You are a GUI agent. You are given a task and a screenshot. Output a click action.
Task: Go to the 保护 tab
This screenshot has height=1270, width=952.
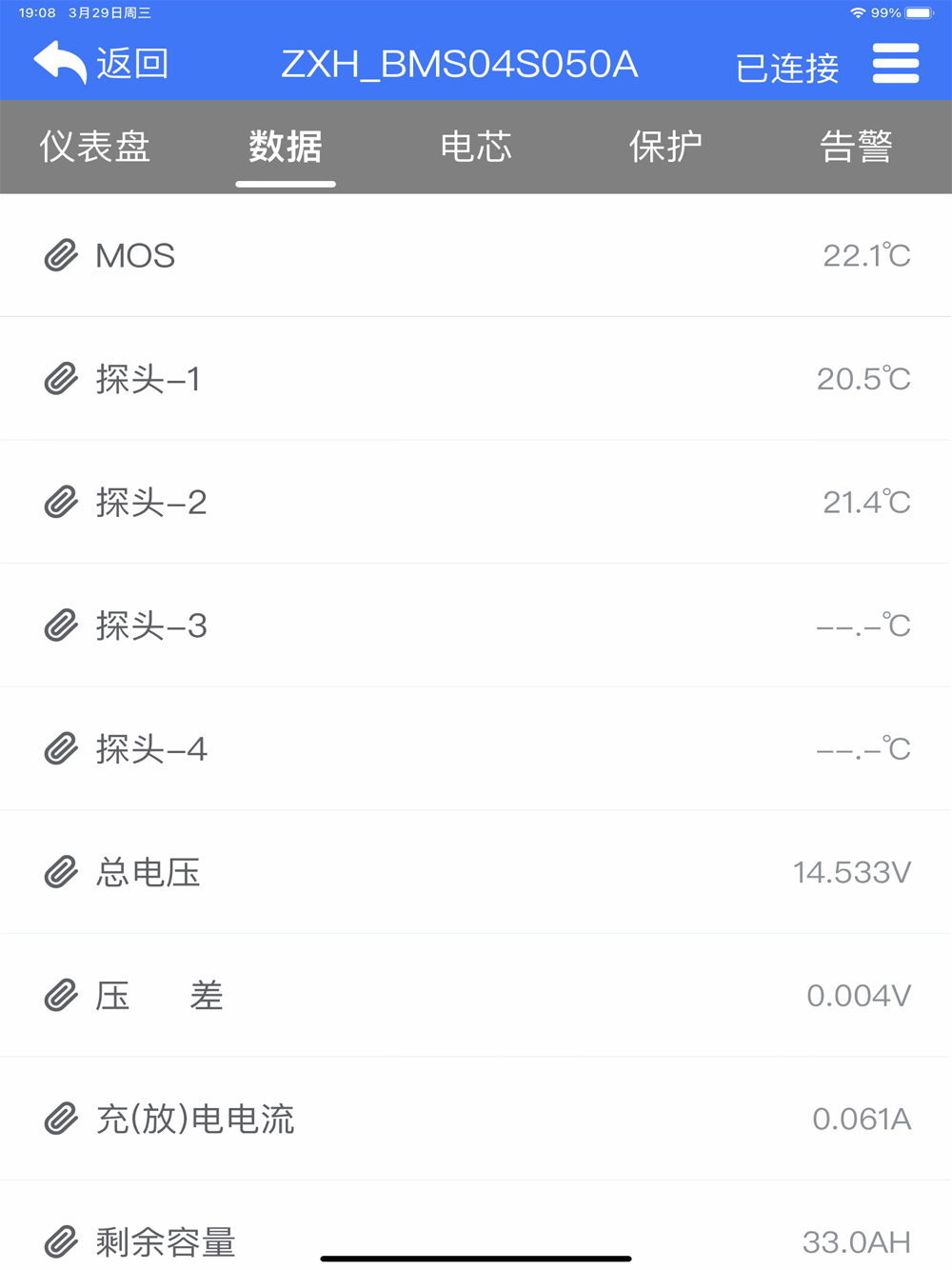665,147
